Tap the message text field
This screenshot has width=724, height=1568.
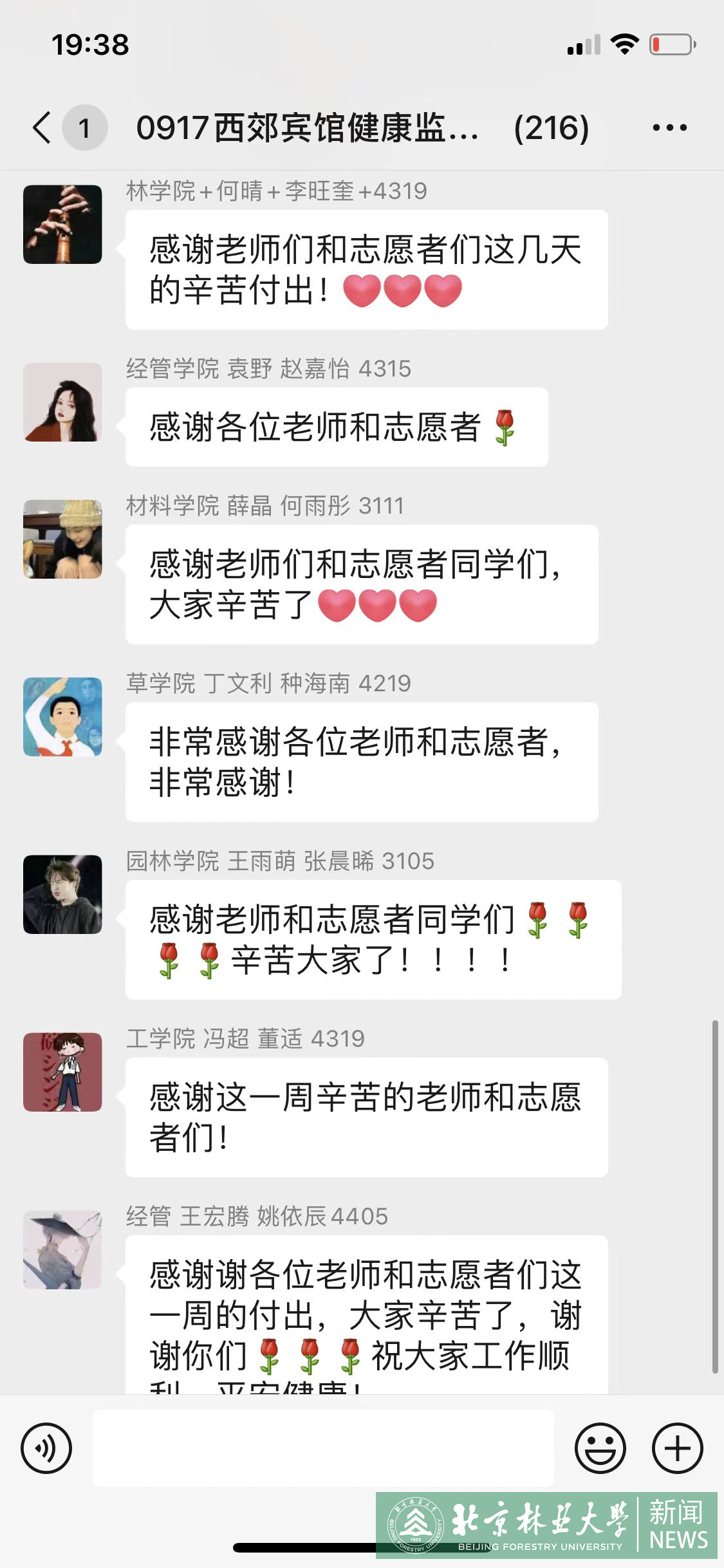tap(323, 1448)
